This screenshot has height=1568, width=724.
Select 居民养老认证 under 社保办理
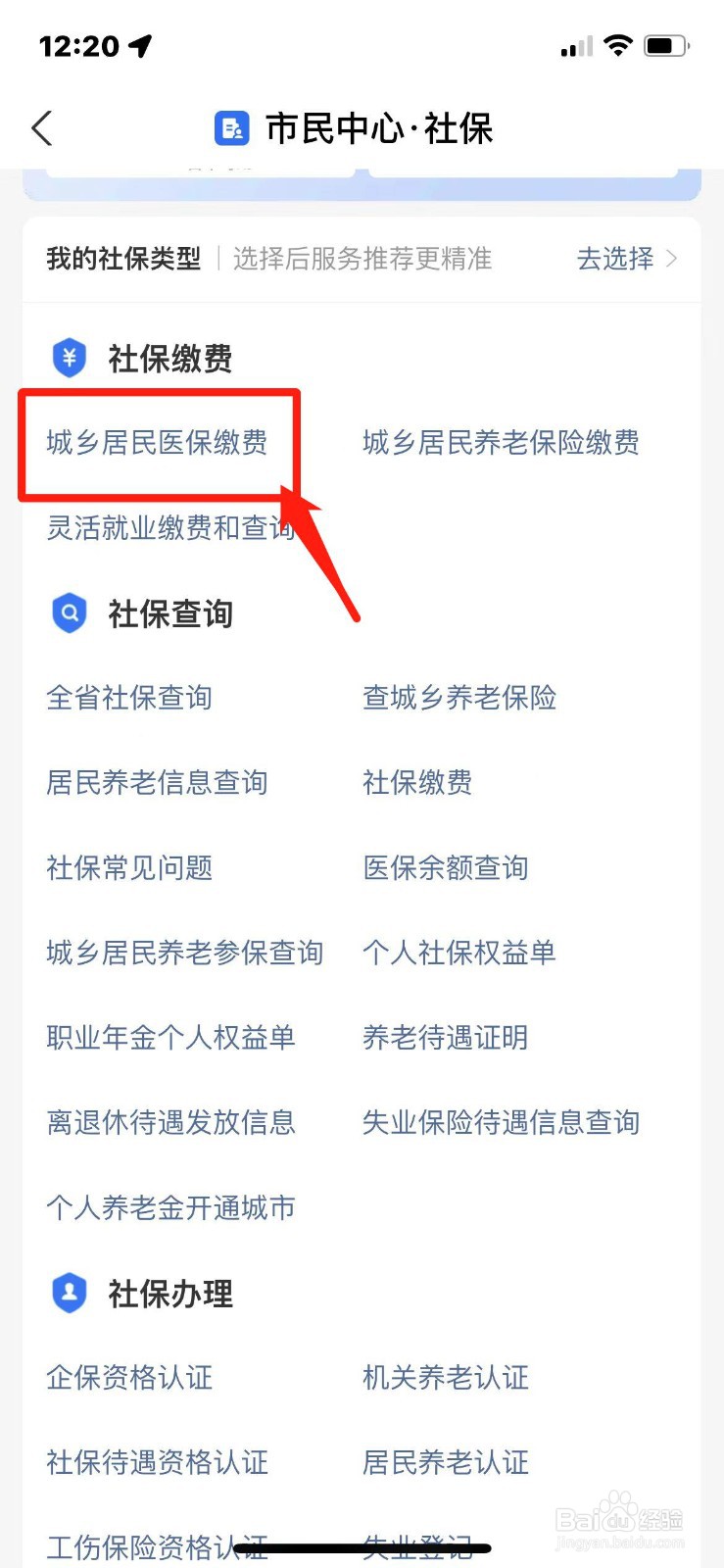click(x=445, y=1462)
